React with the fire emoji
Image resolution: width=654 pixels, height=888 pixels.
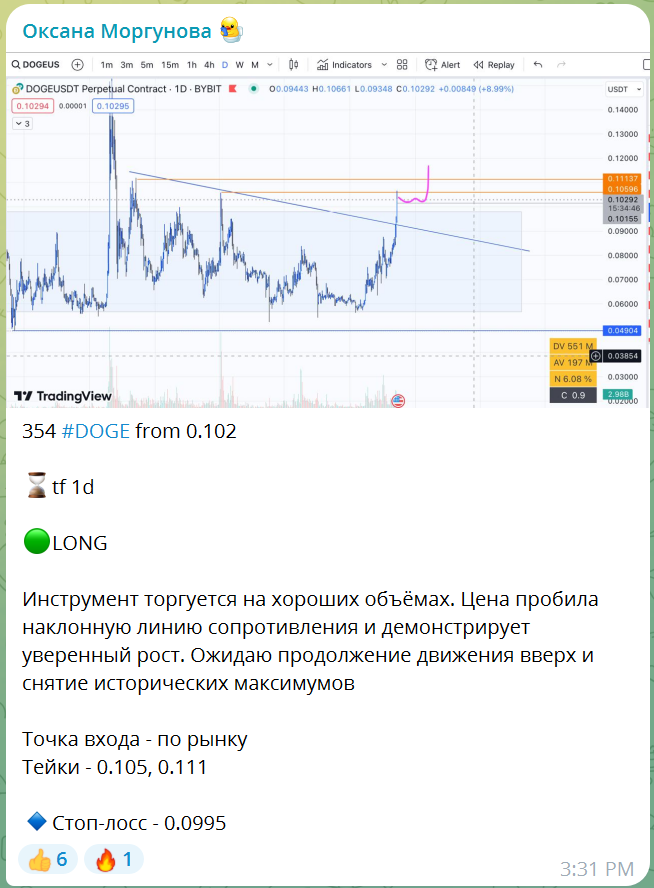tap(114, 859)
